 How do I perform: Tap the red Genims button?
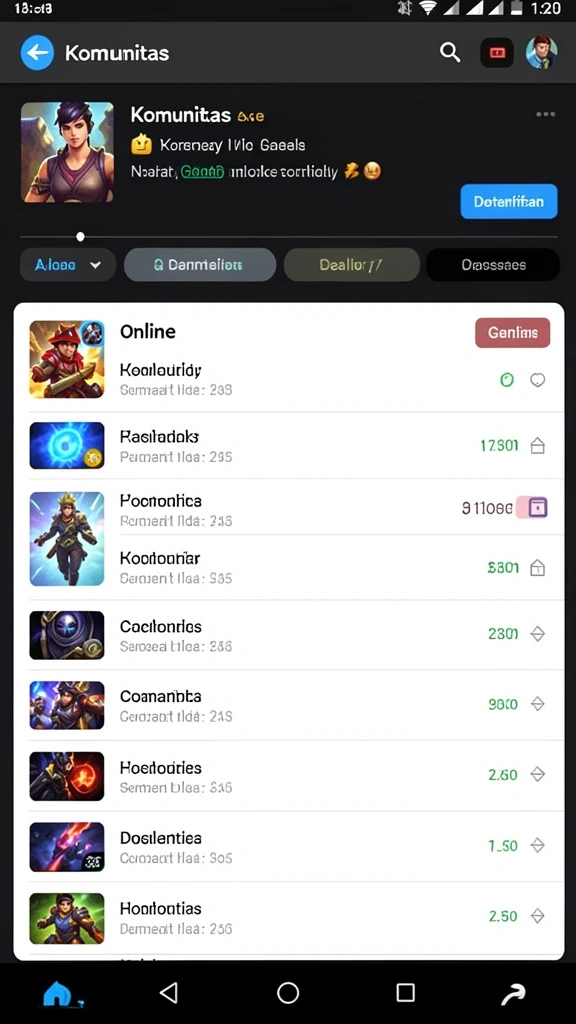pyautogui.click(x=513, y=332)
